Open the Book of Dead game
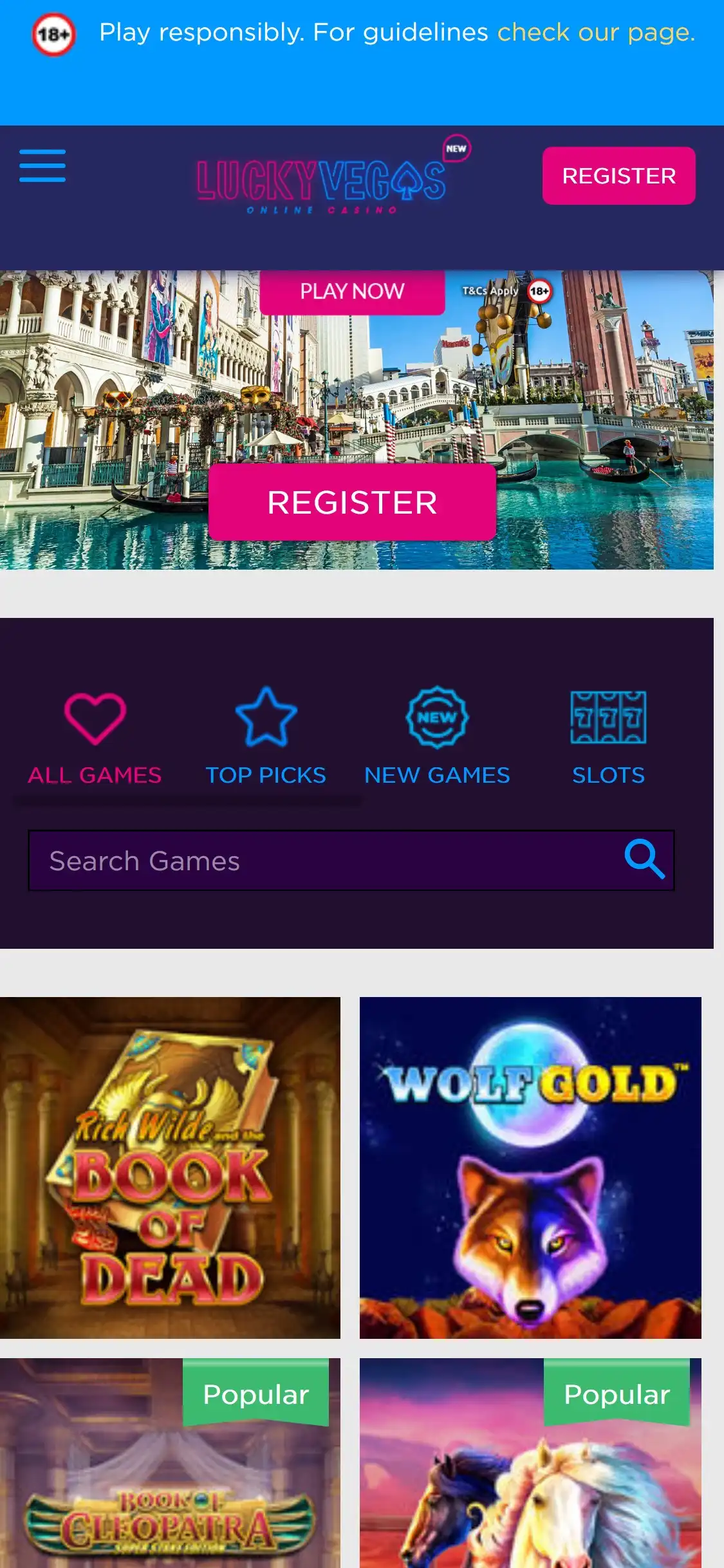724x1568 pixels. [170, 1168]
